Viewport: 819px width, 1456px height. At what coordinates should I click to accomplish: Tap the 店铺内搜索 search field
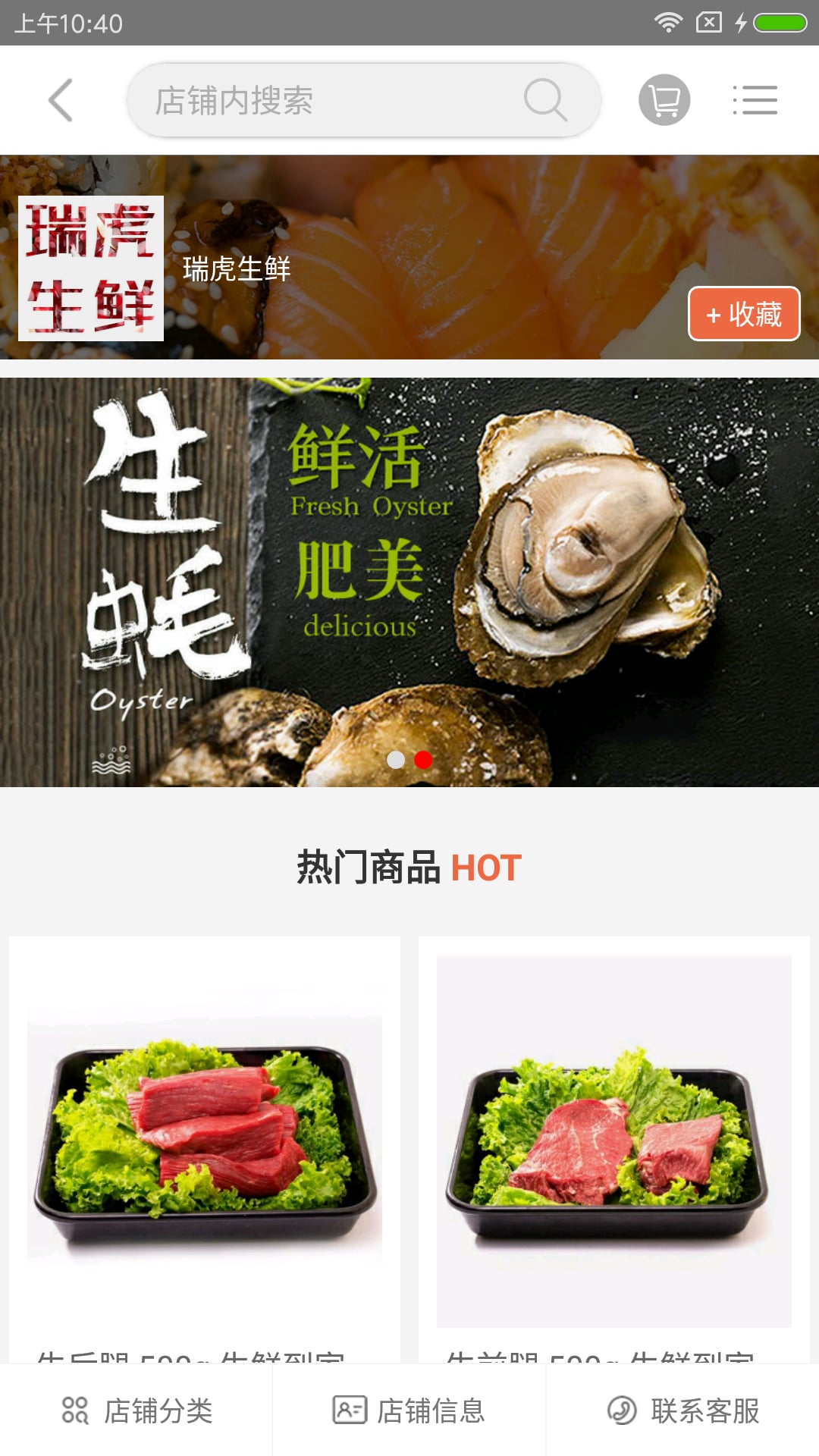coord(364,100)
